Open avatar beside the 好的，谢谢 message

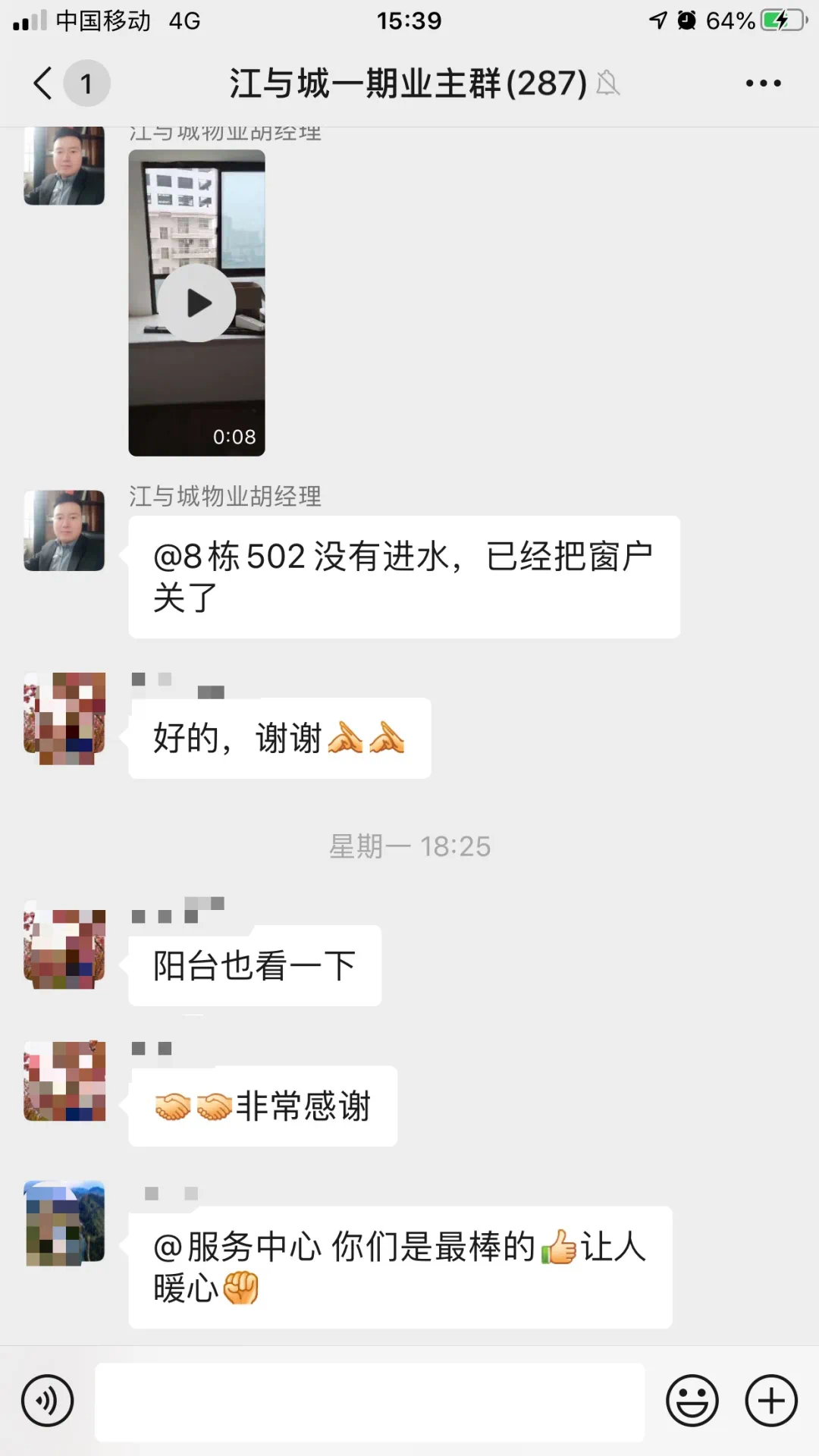[64, 718]
